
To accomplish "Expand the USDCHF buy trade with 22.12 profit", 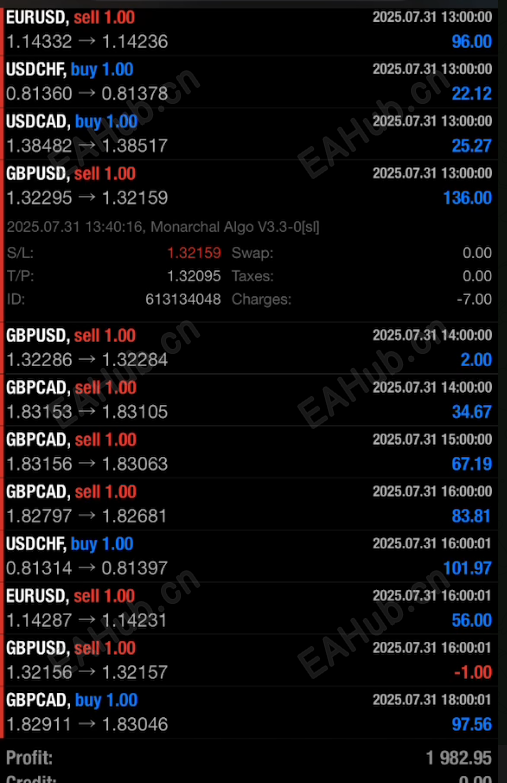I will coord(251,81).
